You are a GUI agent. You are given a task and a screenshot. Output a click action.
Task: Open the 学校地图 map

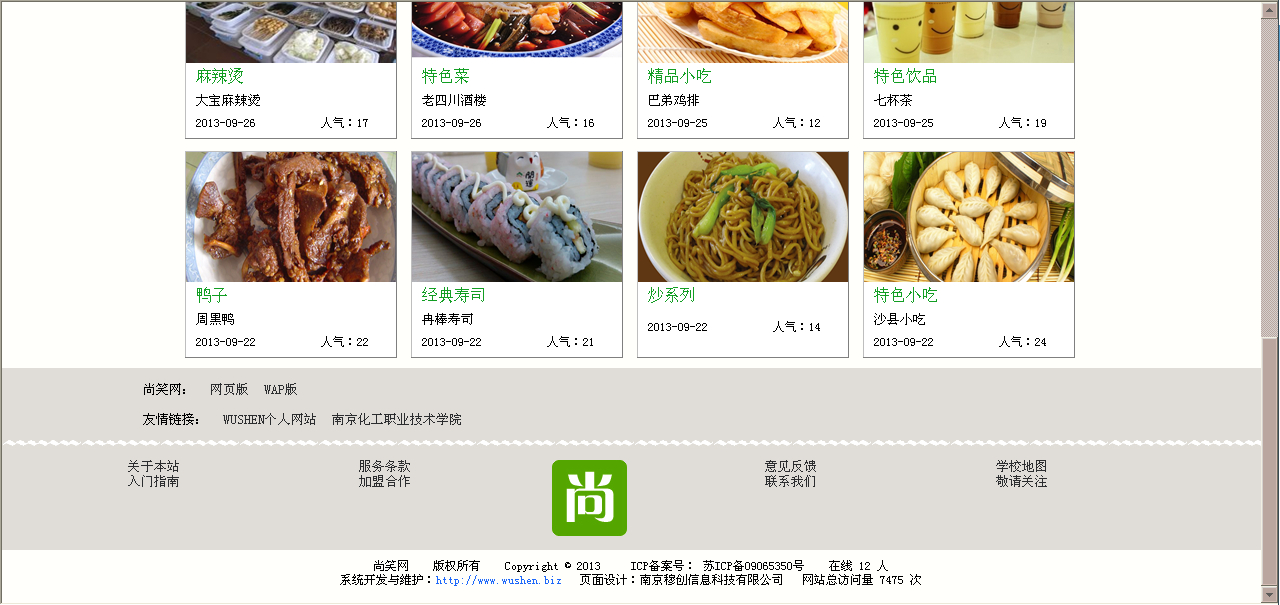click(1021, 466)
